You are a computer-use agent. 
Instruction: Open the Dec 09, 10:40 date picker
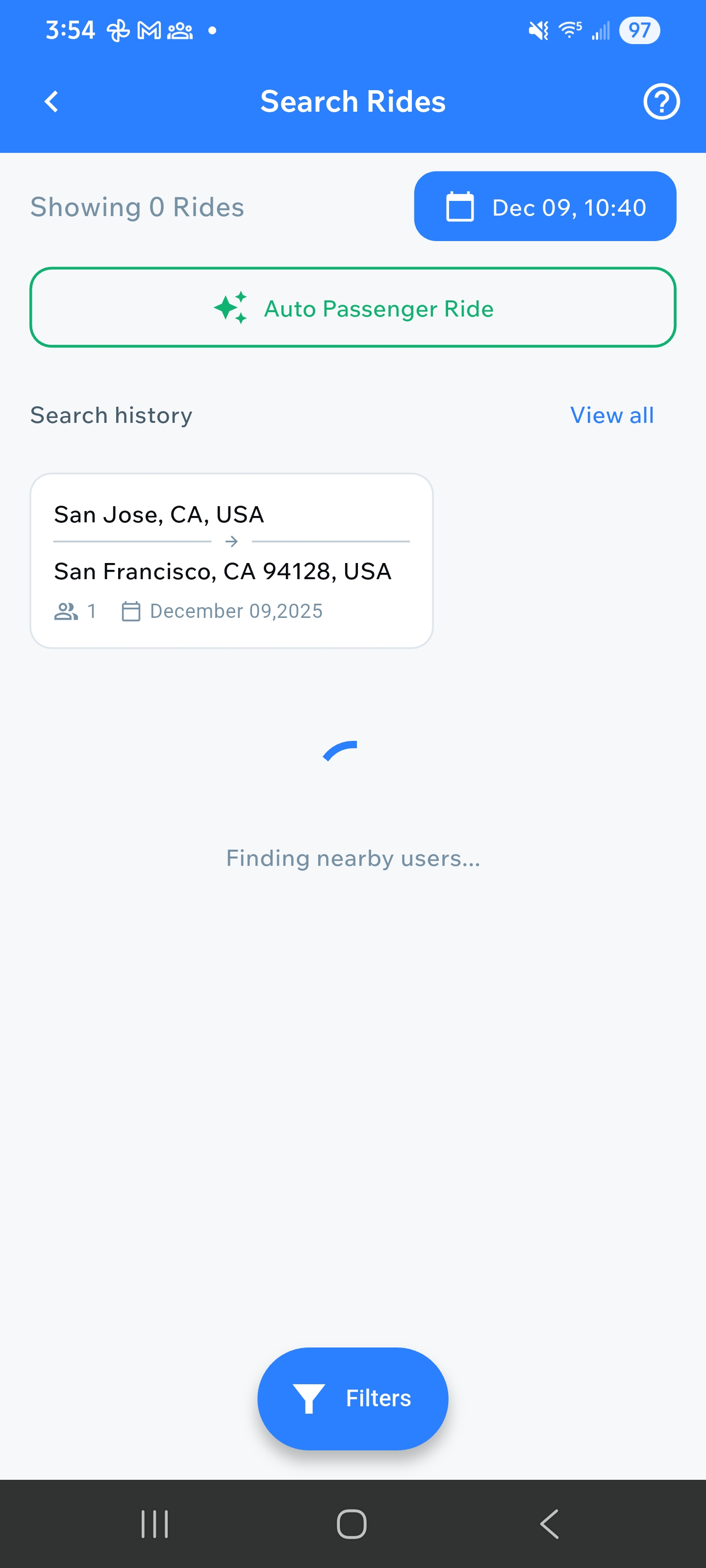click(545, 206)
